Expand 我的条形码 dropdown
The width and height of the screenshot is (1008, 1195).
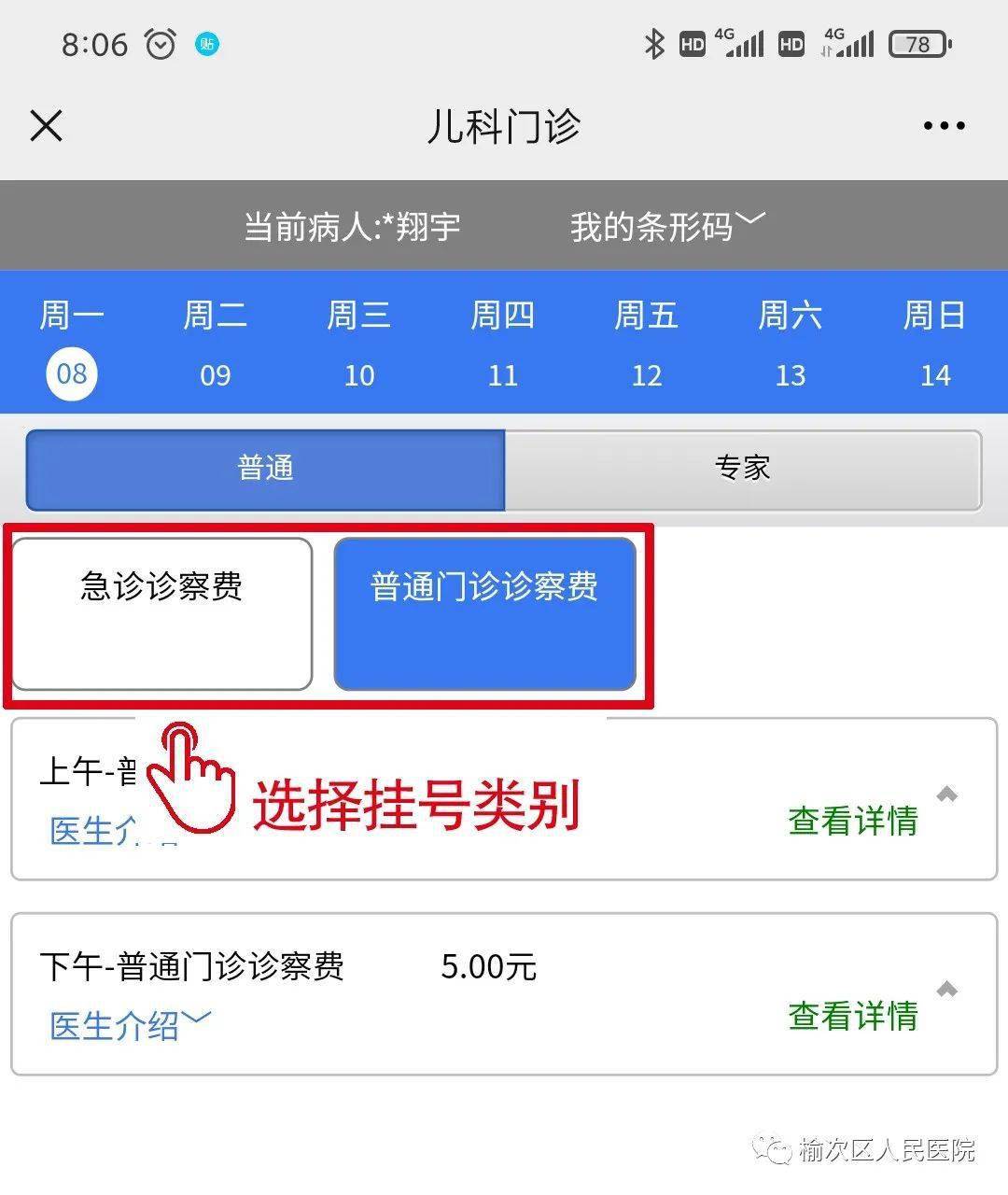click(x=666, y=226)
